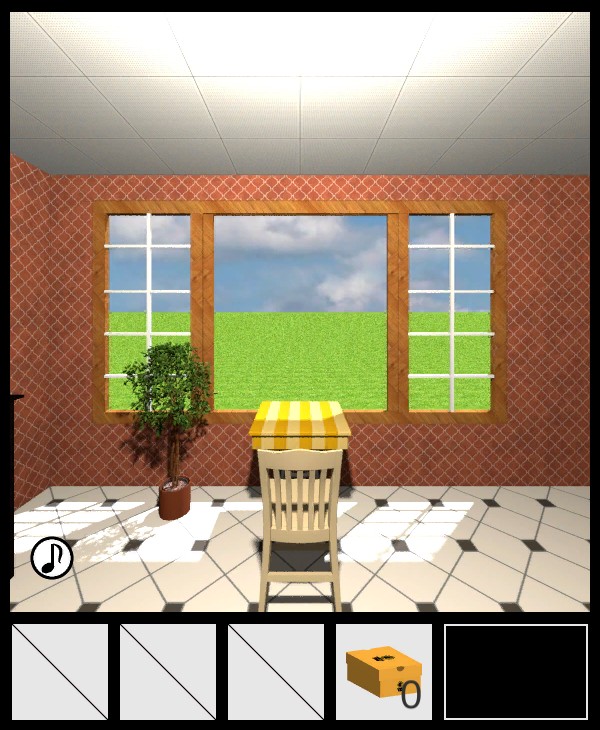Select the orange box in the inventory
600x730 pixels.
[x=383, y=671]
